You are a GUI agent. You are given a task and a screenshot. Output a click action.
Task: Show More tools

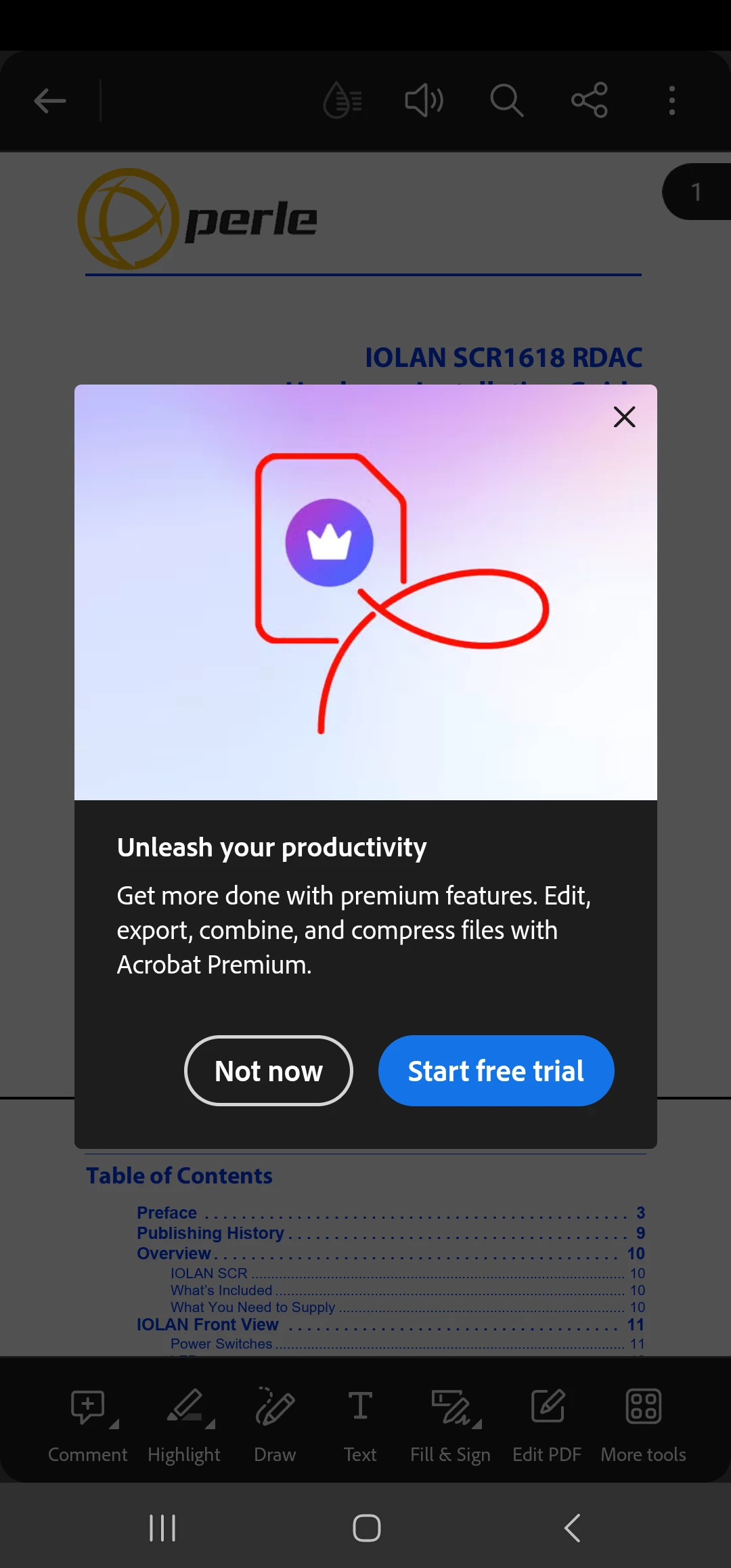[x=643, y=1422]
